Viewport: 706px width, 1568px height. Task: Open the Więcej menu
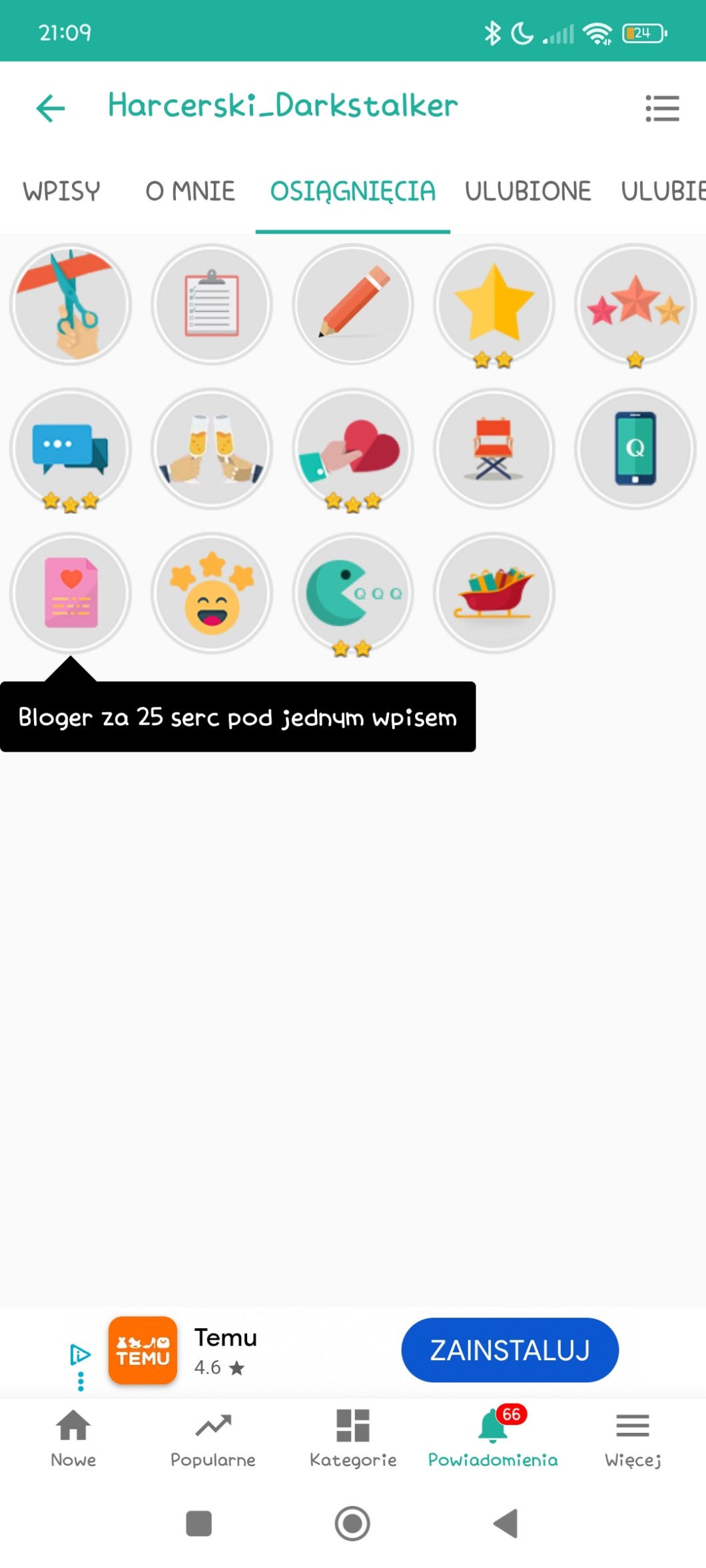pyautogui.click(x=633, y=1438)
